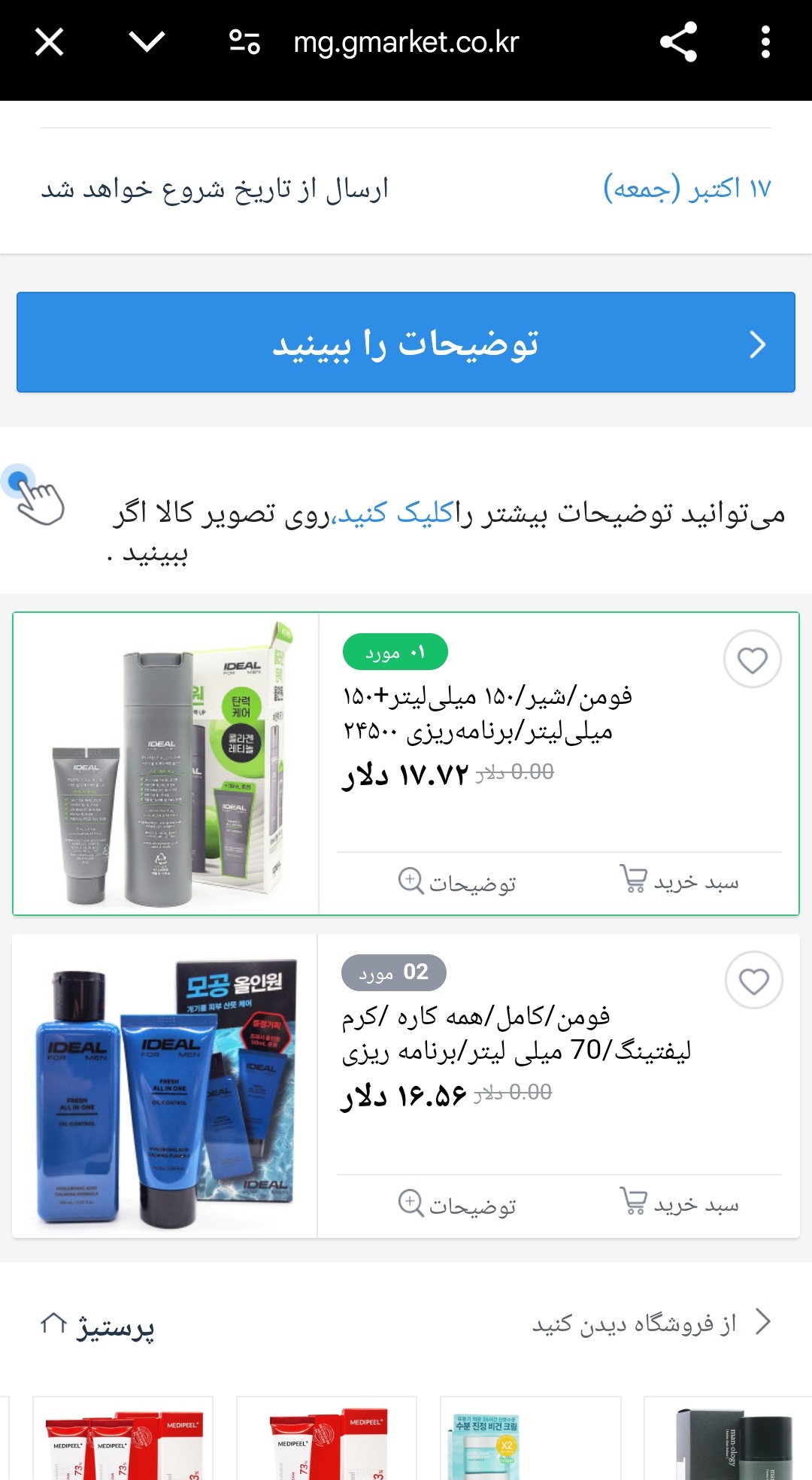Minimize the custom tab with the down chevron

tap(147, 42)
